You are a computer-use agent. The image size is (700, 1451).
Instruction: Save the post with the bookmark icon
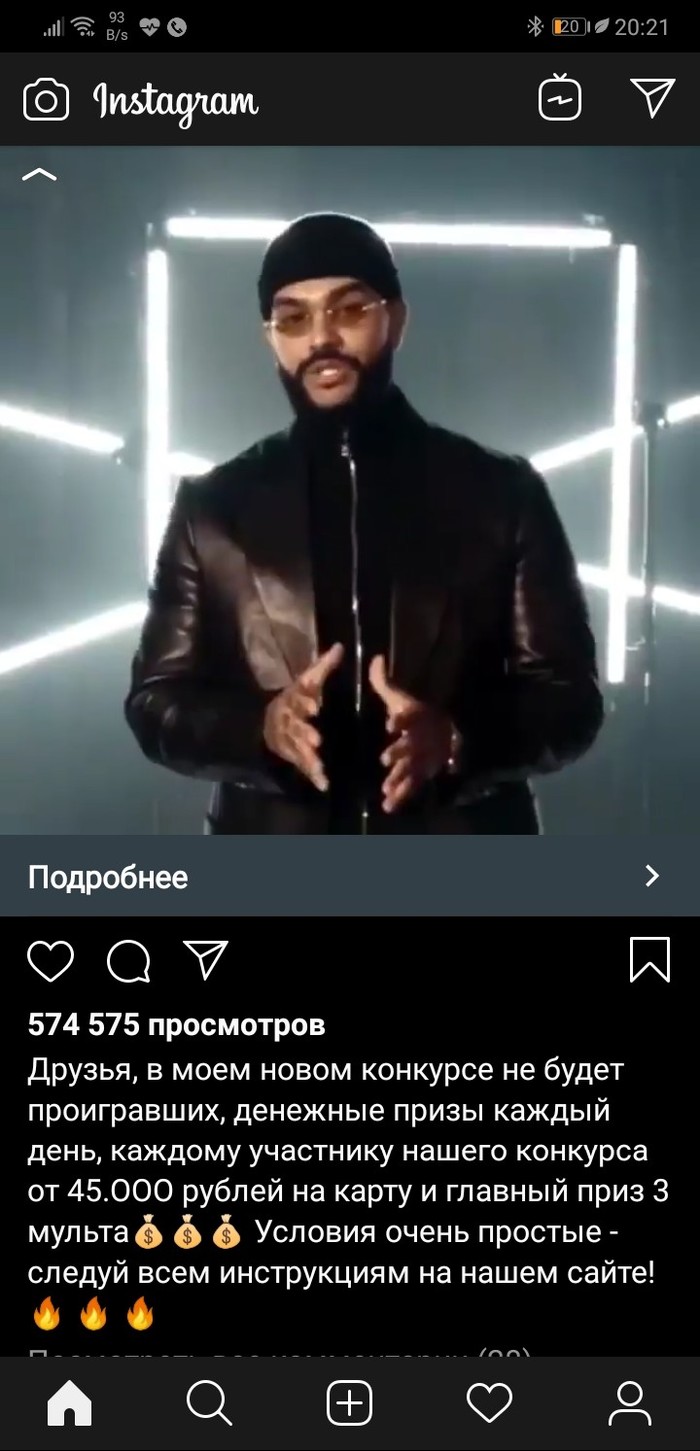[649, 959]
